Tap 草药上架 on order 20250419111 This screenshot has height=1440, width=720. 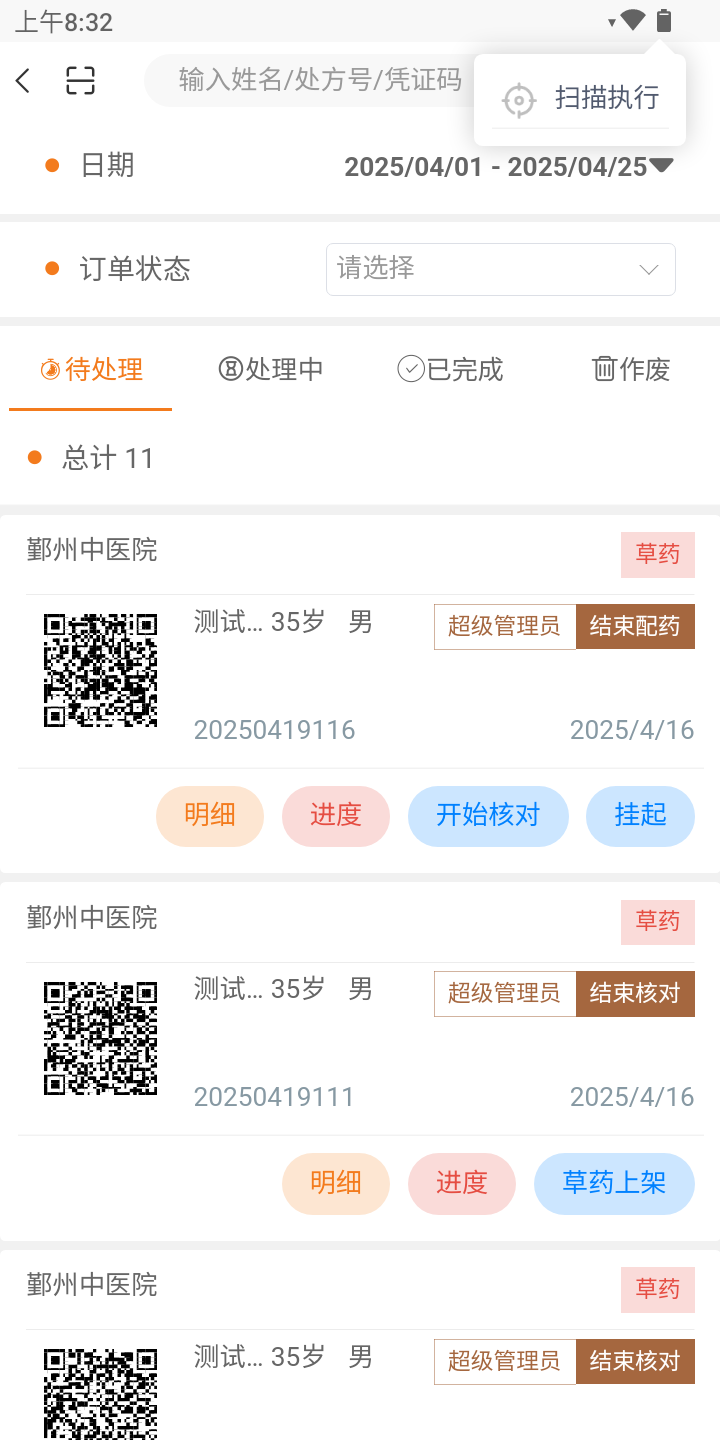614,1183
